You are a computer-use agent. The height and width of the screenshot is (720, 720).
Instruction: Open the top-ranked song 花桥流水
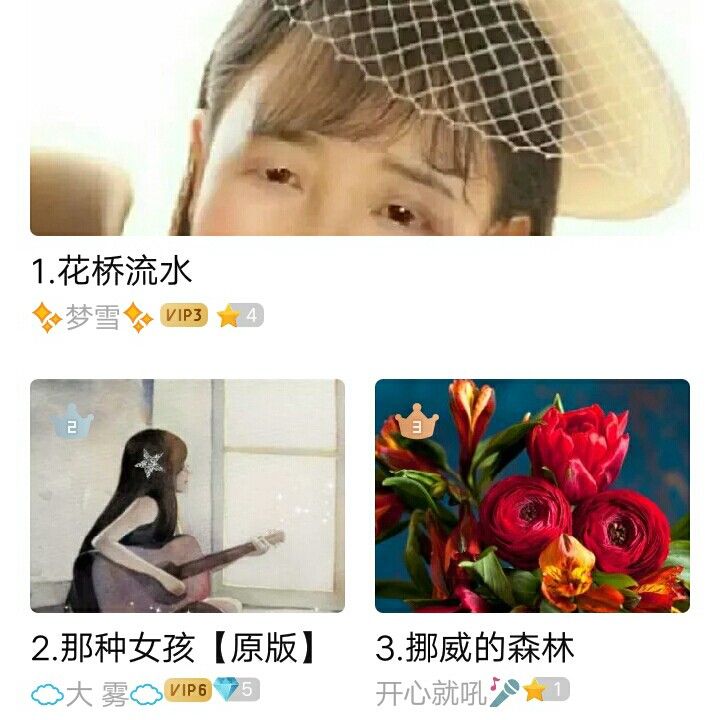359,120
